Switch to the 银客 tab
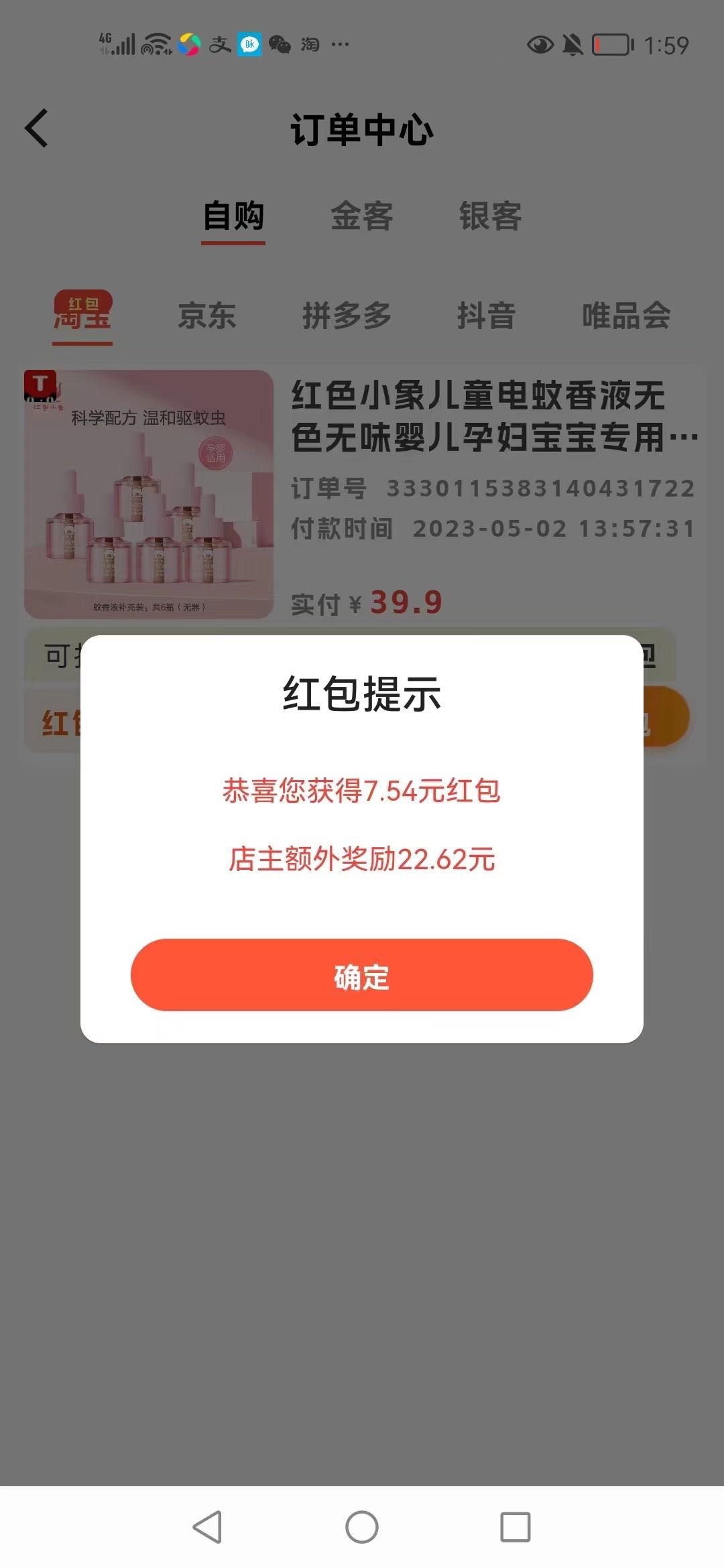The width and height of the screenshot is (724, 1568). [x=490, y=216]
